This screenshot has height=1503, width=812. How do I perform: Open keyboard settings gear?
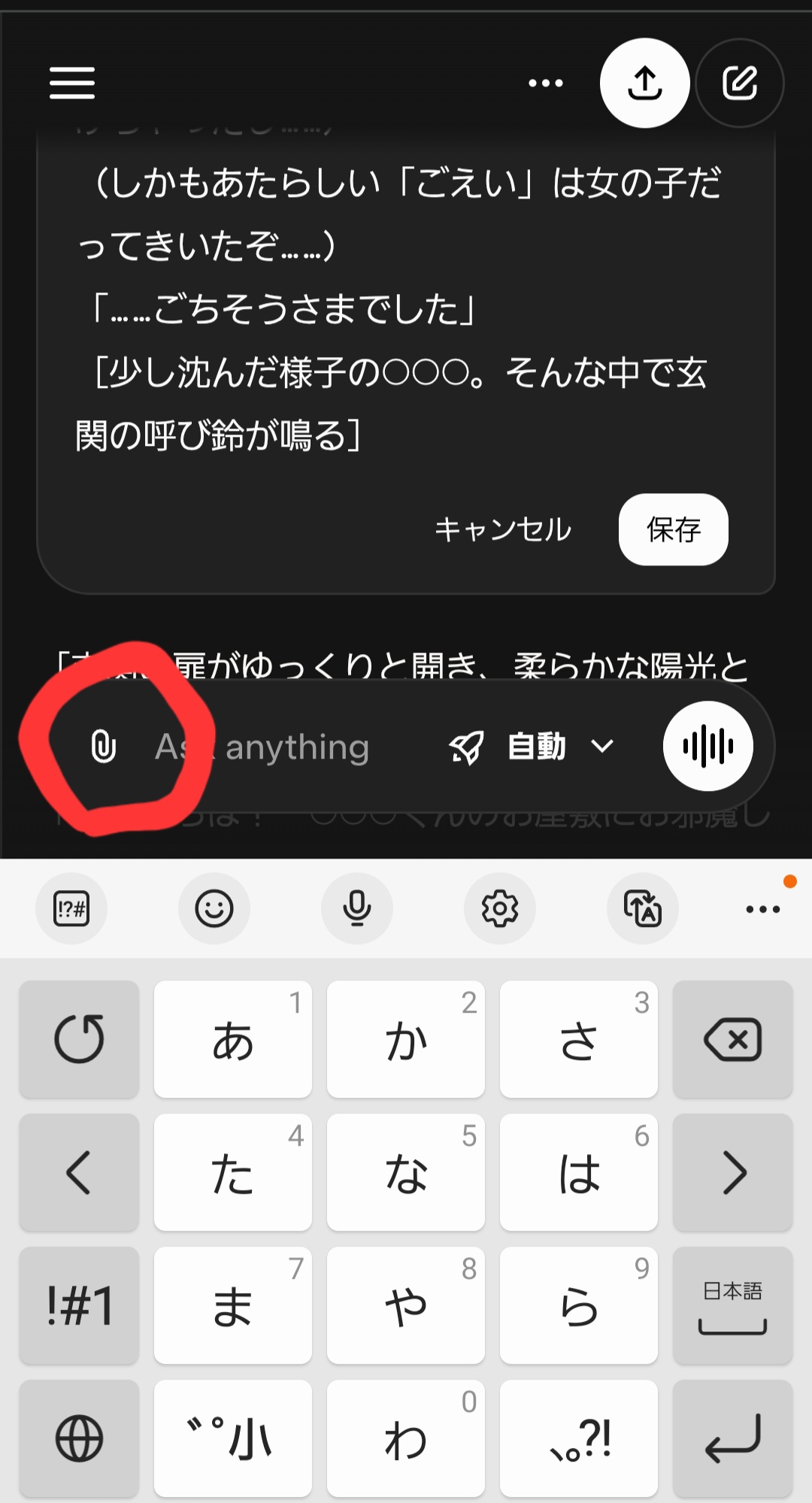(x=500, y=908)
